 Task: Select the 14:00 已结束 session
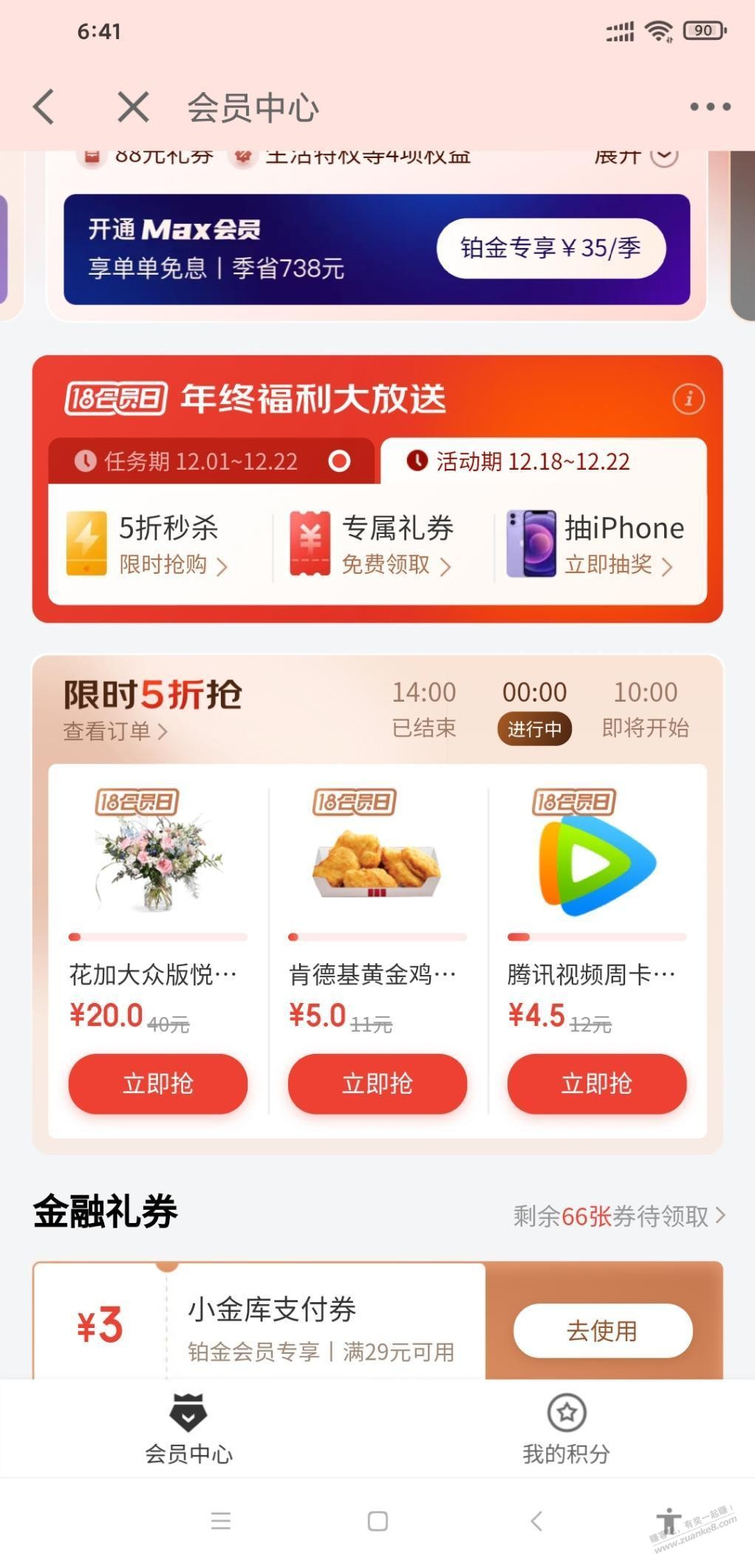[423, 709]
